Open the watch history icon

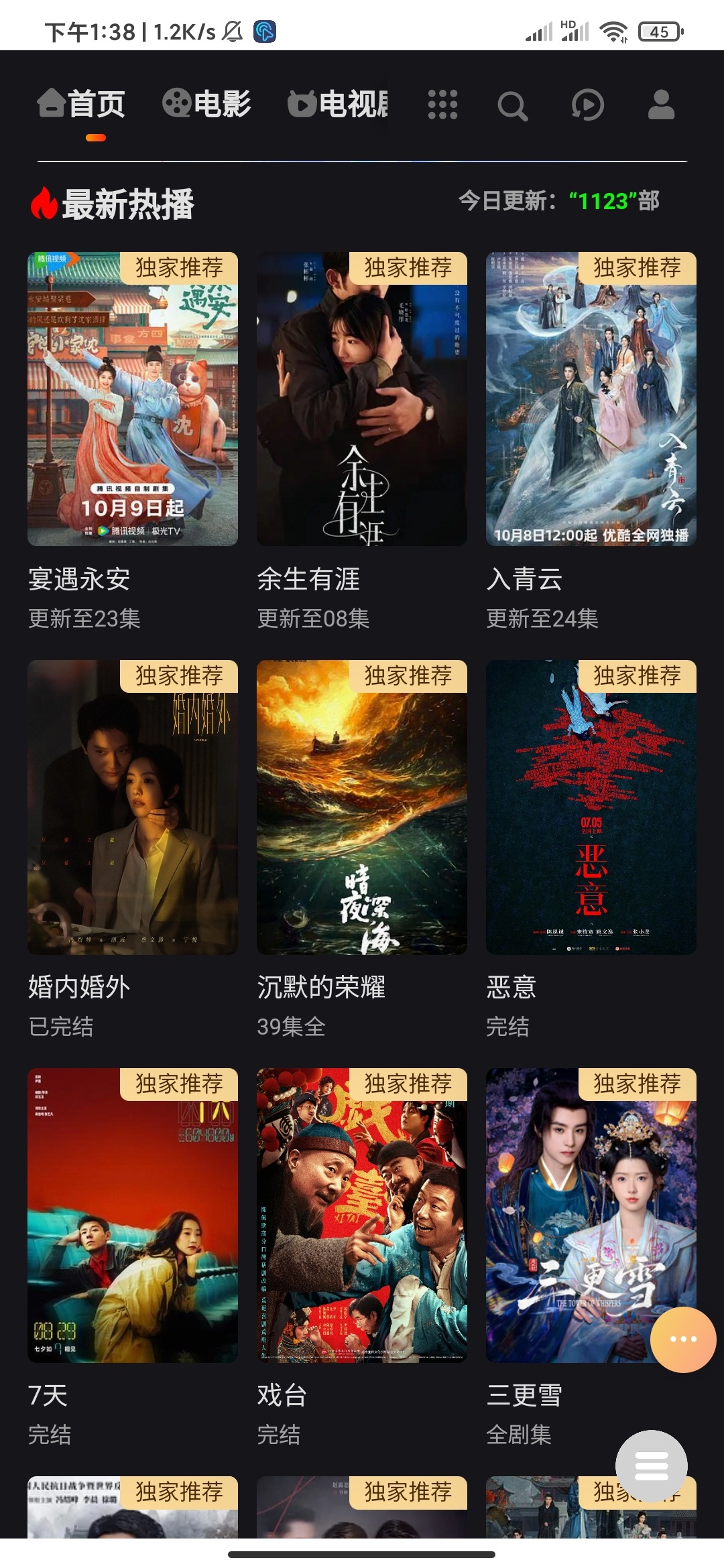tap(587, 105)
